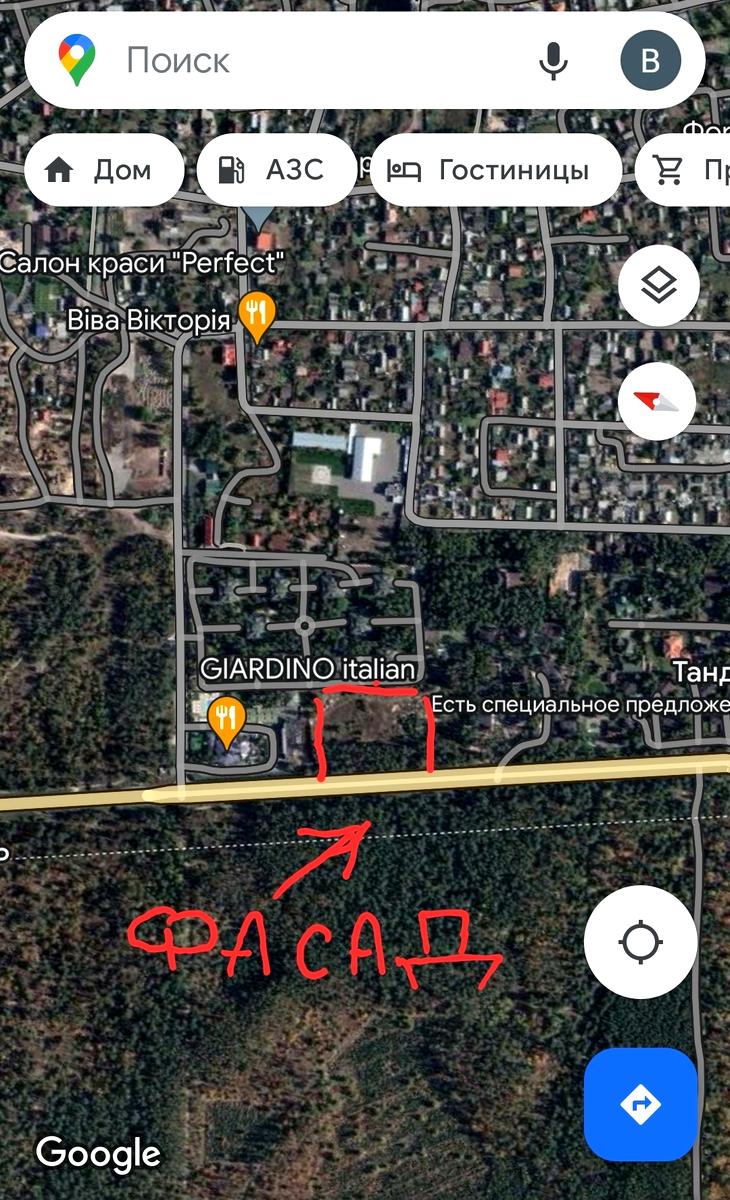Viewport: 730px width, 1200px height.
Task: Center map on my location with the crosshair icon
Action: coord(641,941)
